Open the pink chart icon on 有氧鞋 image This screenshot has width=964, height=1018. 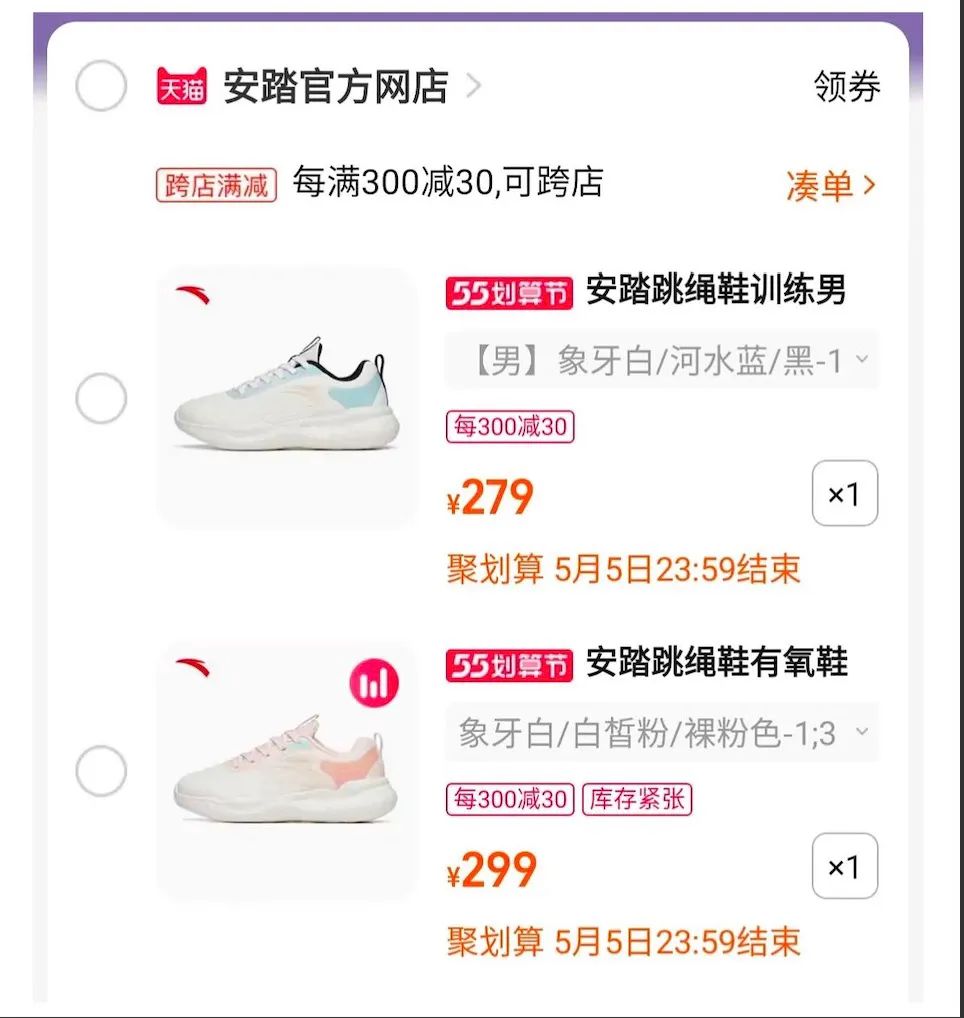click(x=374, y=684)
